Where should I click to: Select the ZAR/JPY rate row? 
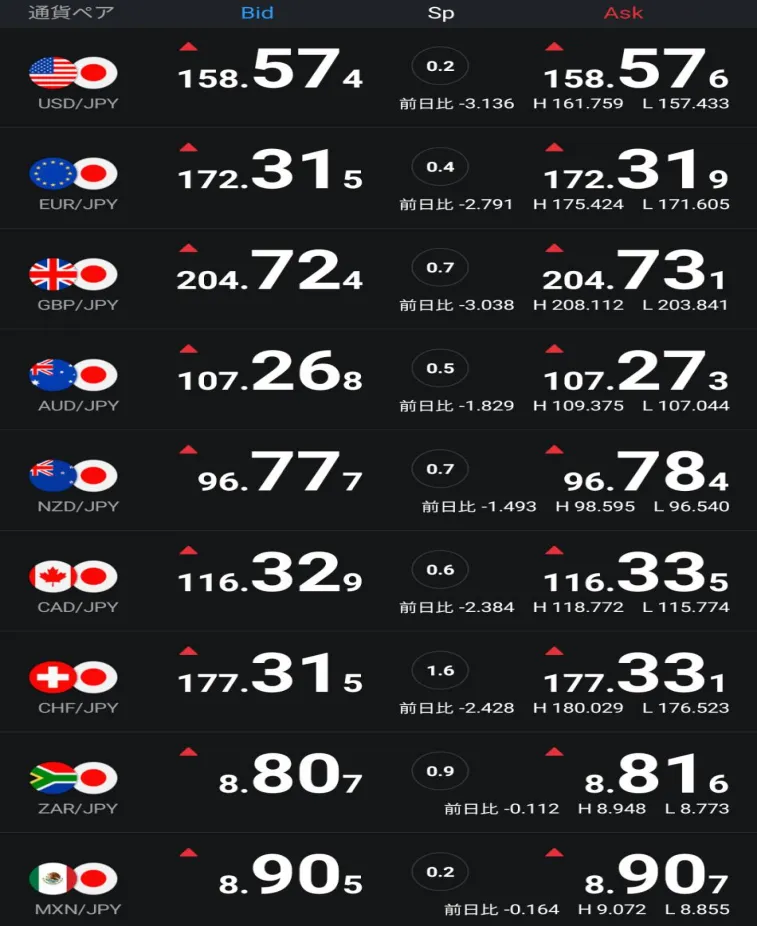(x=73, y=787)
